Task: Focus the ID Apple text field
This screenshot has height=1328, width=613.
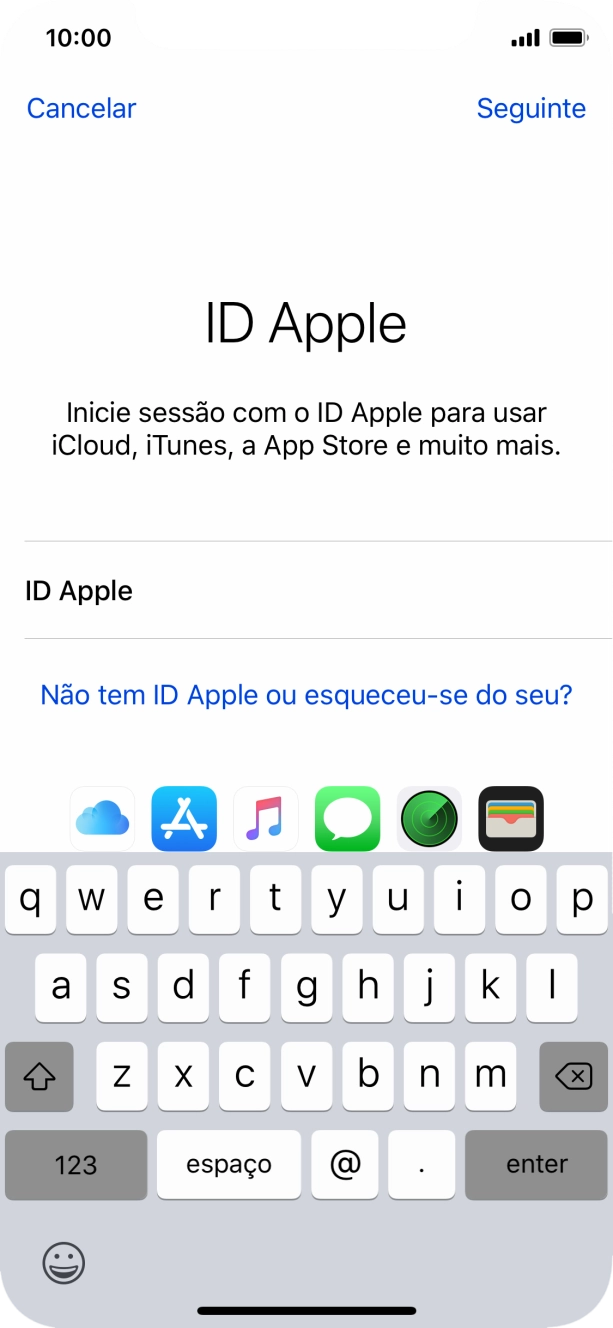Action: pos(318,590)
